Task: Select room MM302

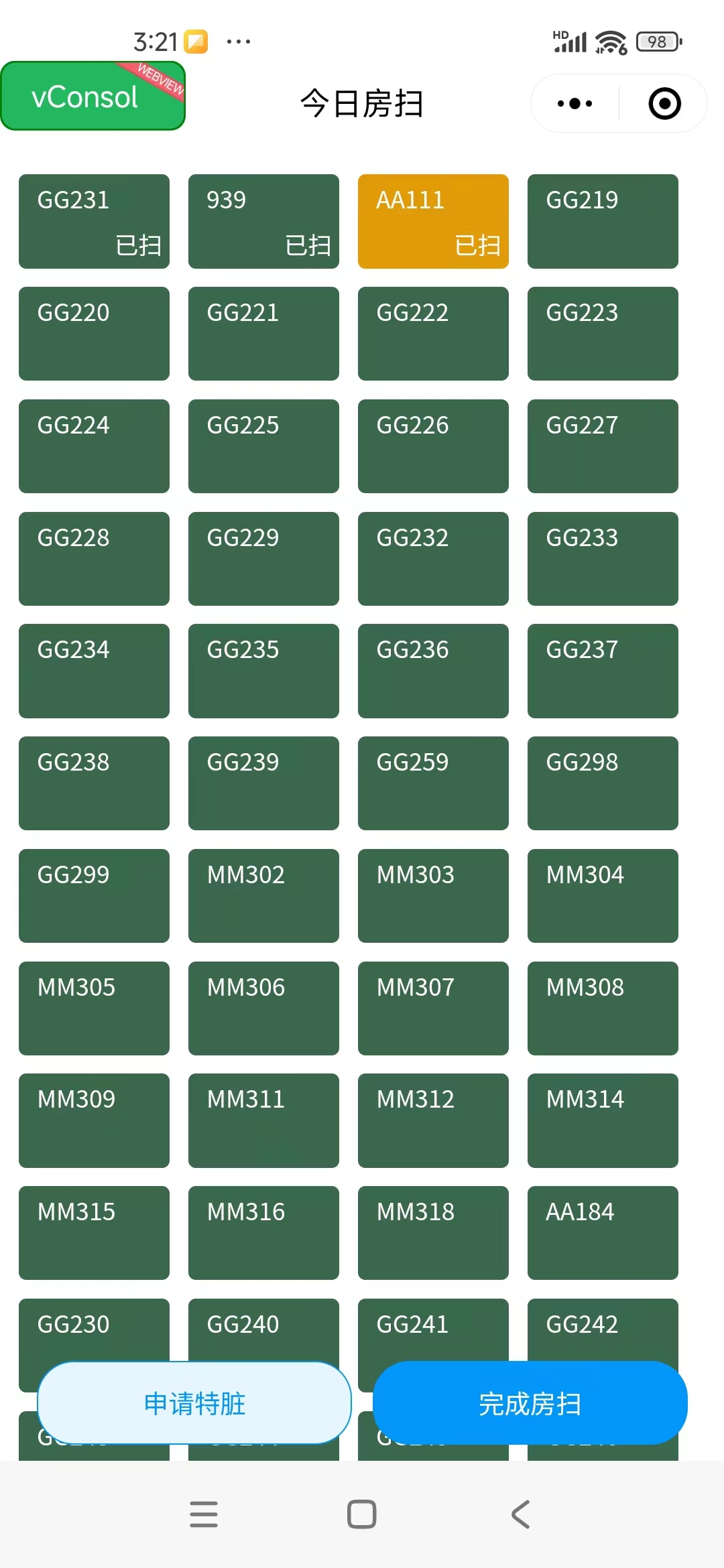Action: pyautogui.click(x=263, y=896)
